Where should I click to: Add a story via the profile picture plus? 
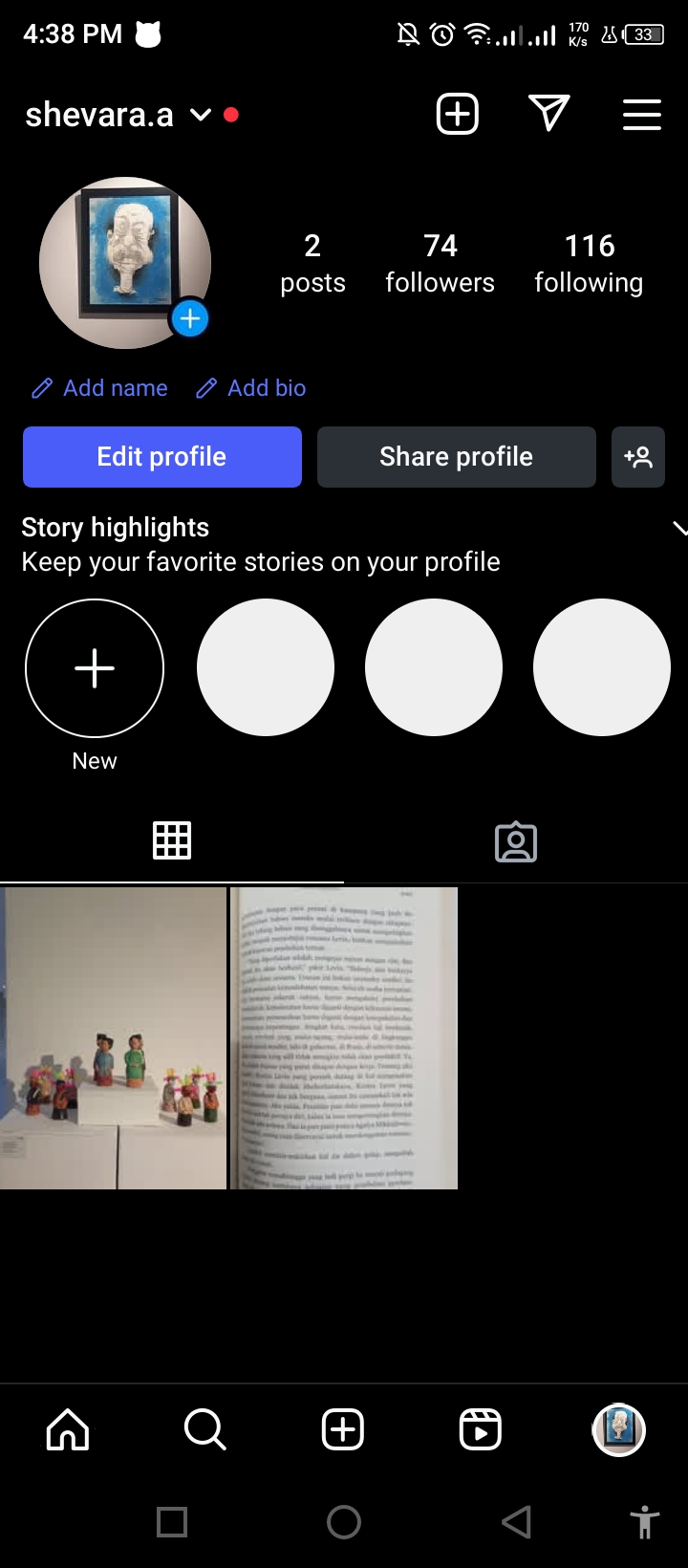click(x=190, y=318)
